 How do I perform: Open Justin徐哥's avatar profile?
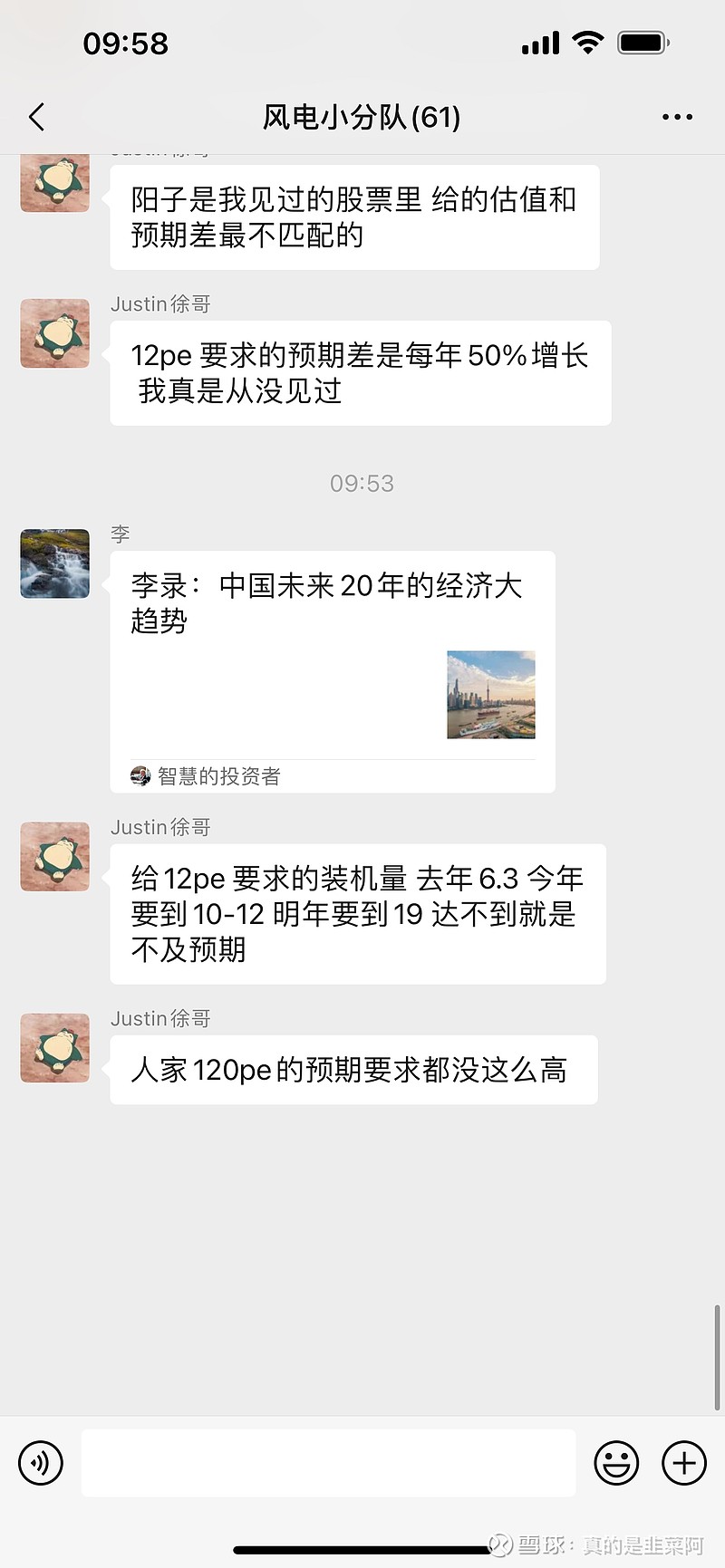pyautogui.click(x=54, y=856)
